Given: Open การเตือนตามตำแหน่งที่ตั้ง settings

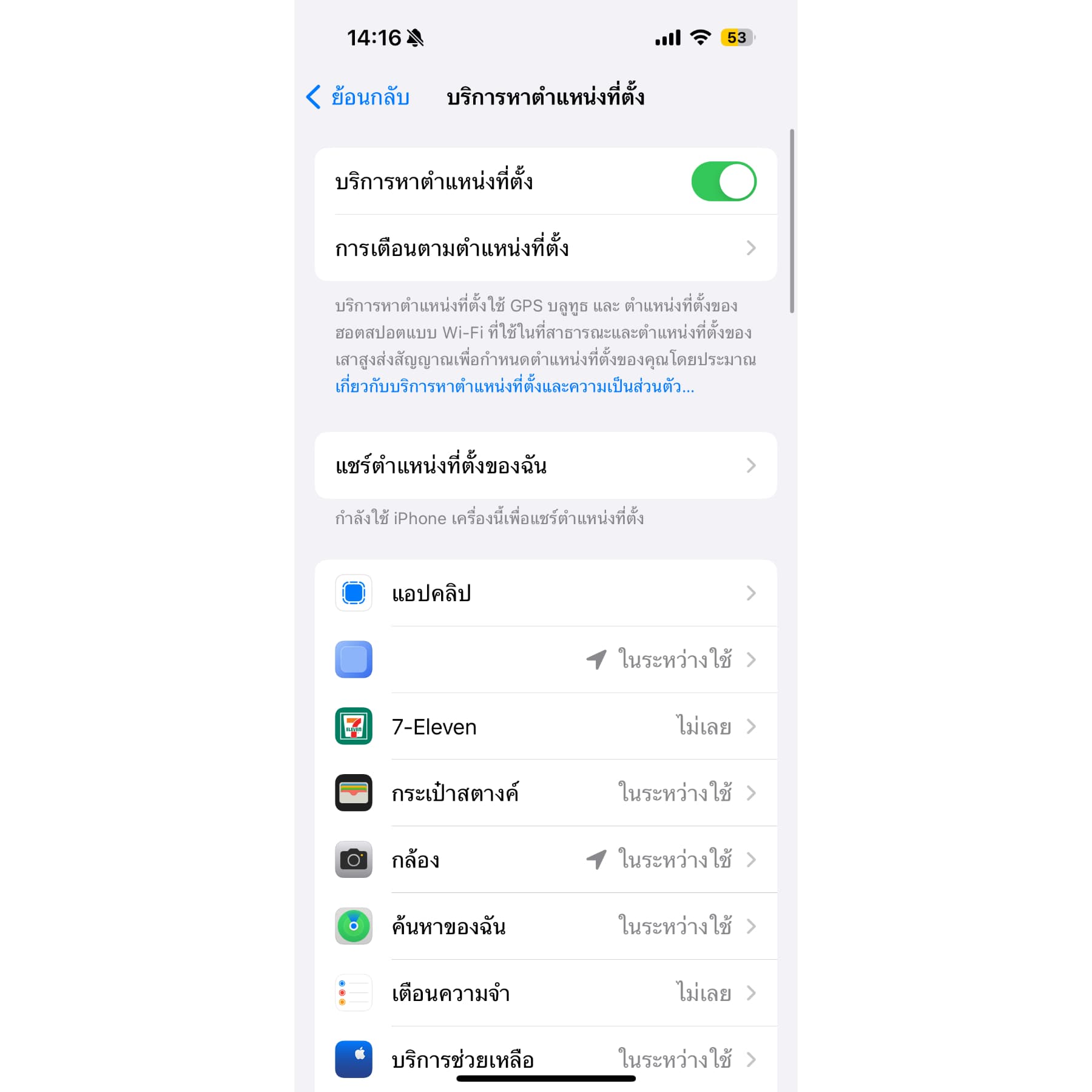Looking at the screenshot, I should pyautogui.click(x=545, y=248).
